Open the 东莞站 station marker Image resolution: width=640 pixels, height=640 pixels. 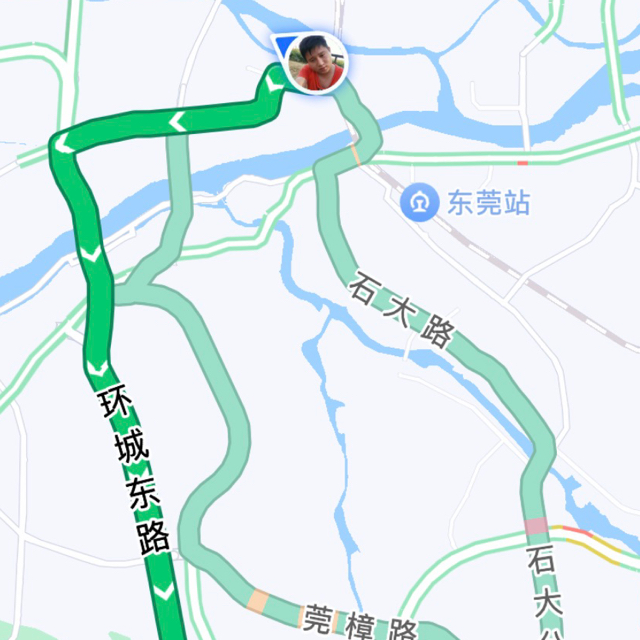coord(419,204)
